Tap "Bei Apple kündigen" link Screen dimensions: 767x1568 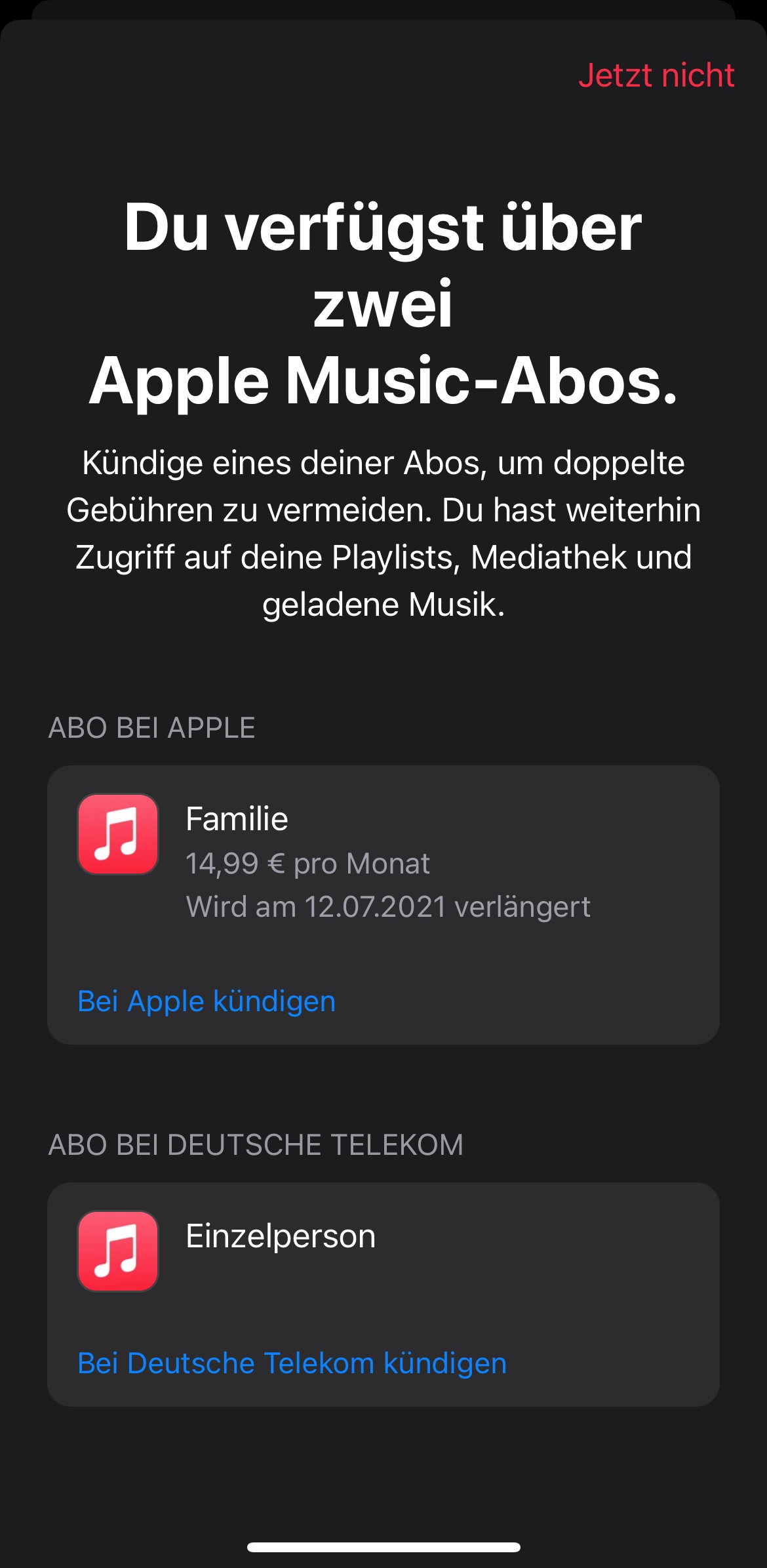[206, 1001]
